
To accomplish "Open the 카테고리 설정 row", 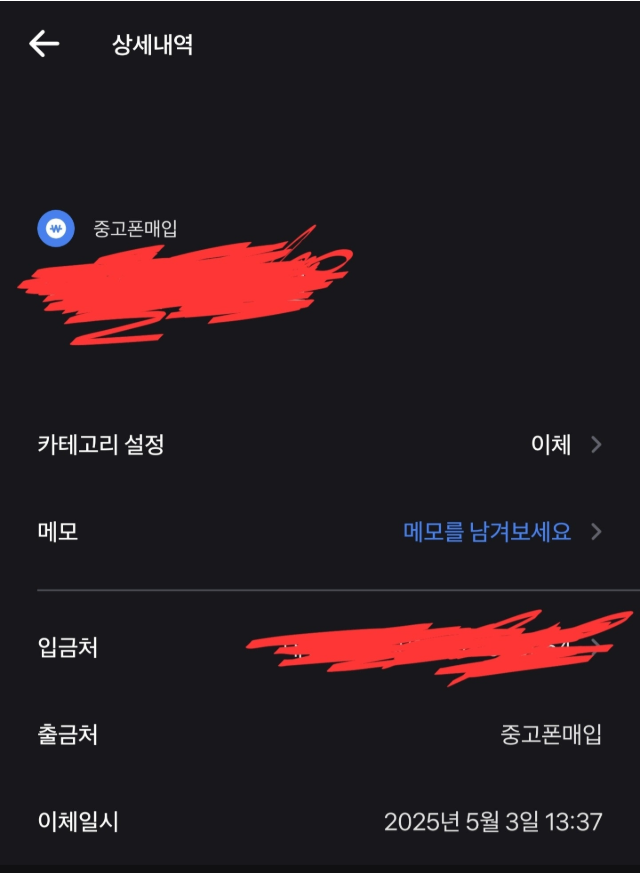I will 320,445.
